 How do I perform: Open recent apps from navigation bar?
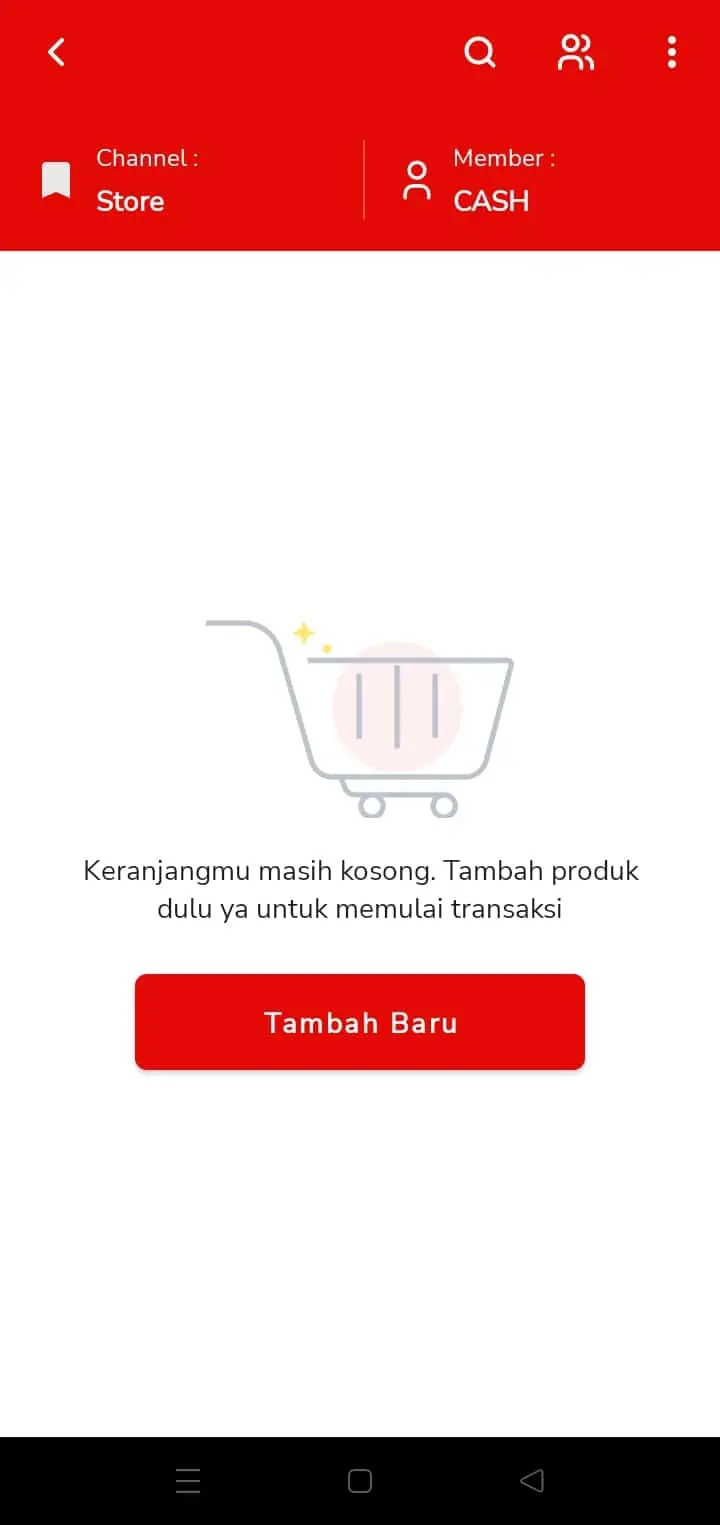188,1481
